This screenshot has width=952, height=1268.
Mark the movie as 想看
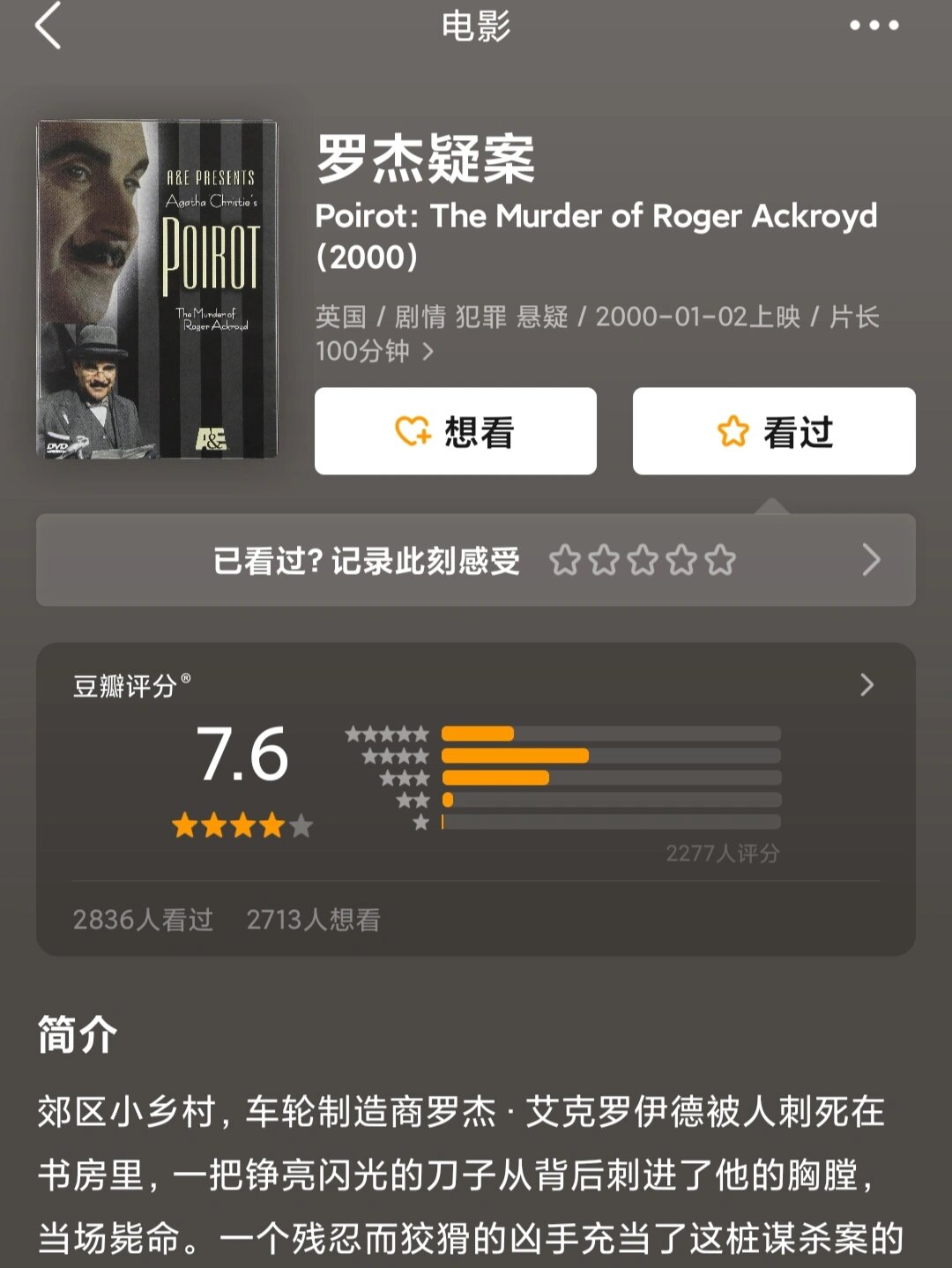coord(455,429)
